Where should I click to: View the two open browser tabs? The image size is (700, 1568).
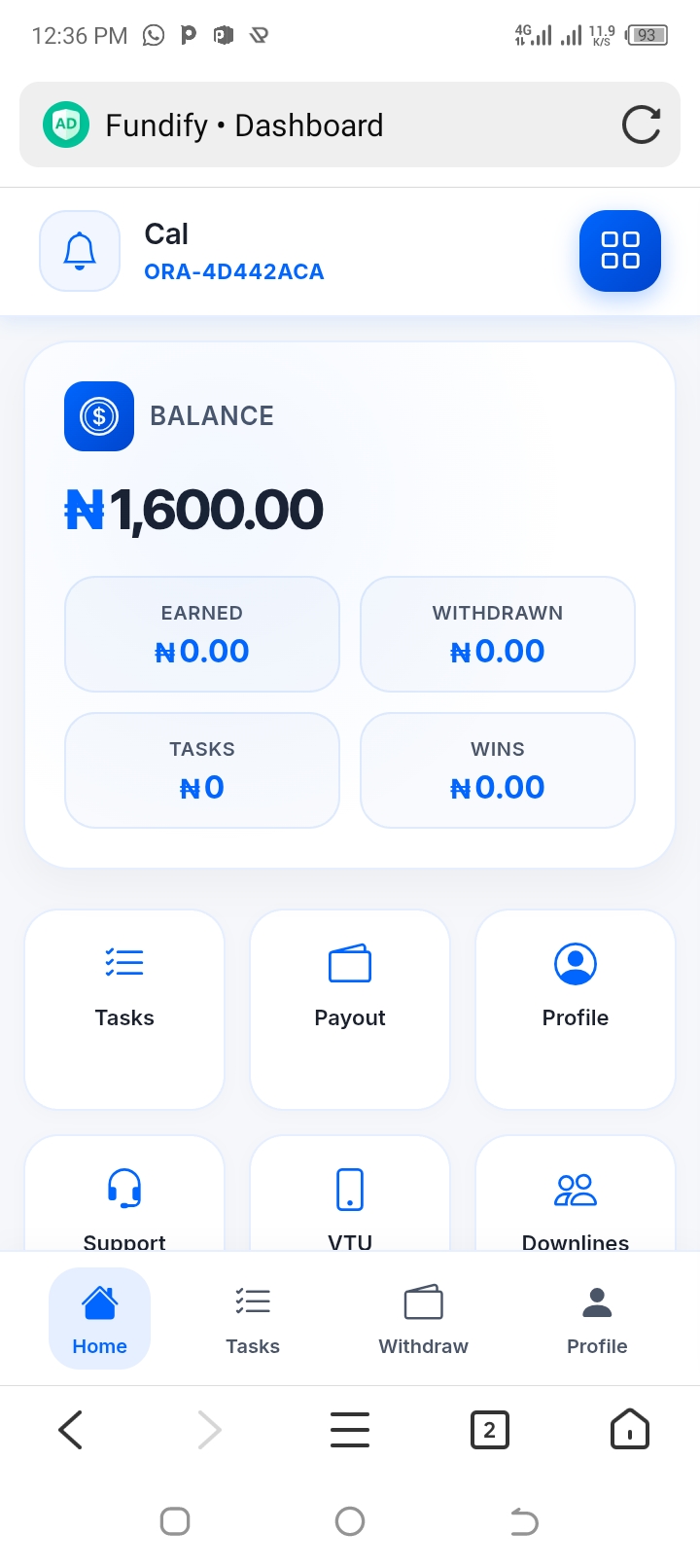(489, 1430)
